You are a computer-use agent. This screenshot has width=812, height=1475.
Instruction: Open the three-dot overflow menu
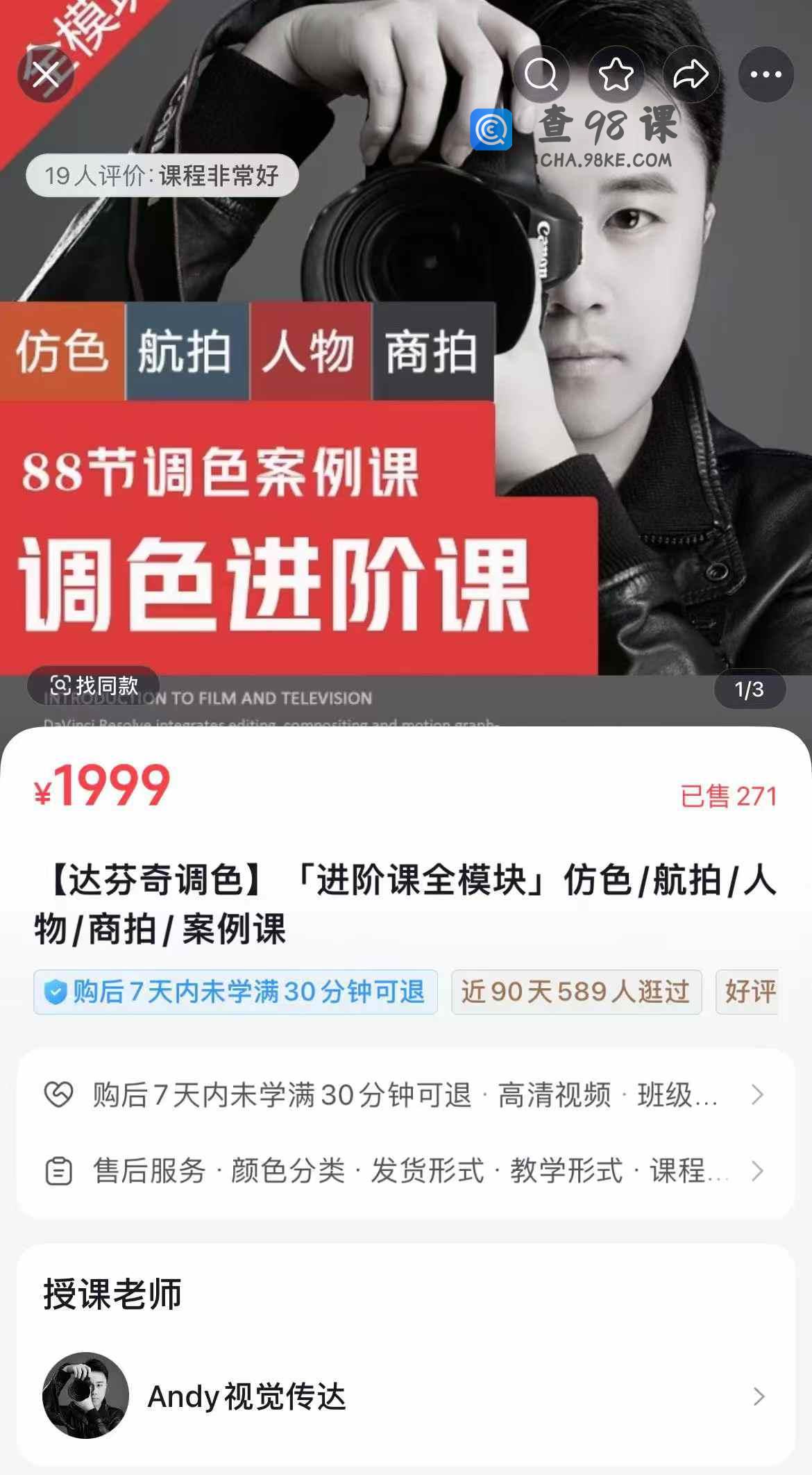766,74
